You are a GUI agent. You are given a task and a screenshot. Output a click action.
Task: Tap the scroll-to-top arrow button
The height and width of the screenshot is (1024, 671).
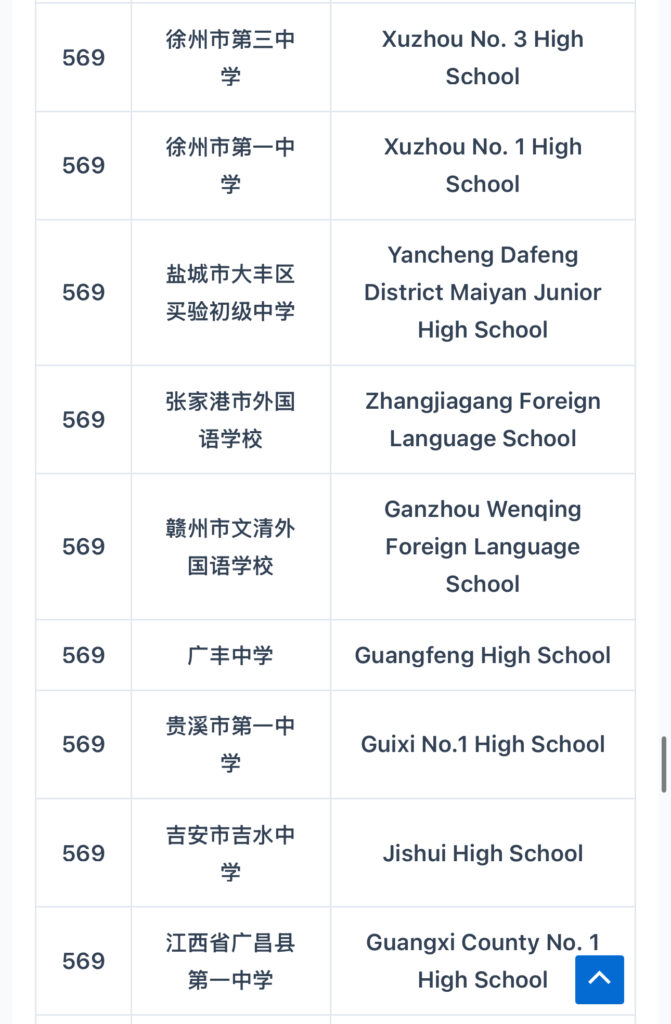[599, 979]
